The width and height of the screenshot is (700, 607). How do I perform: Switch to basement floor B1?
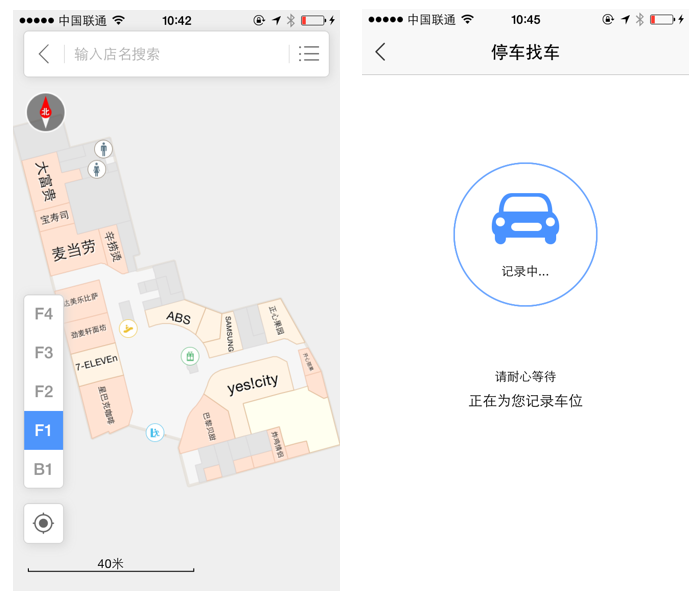click(43, 469)
